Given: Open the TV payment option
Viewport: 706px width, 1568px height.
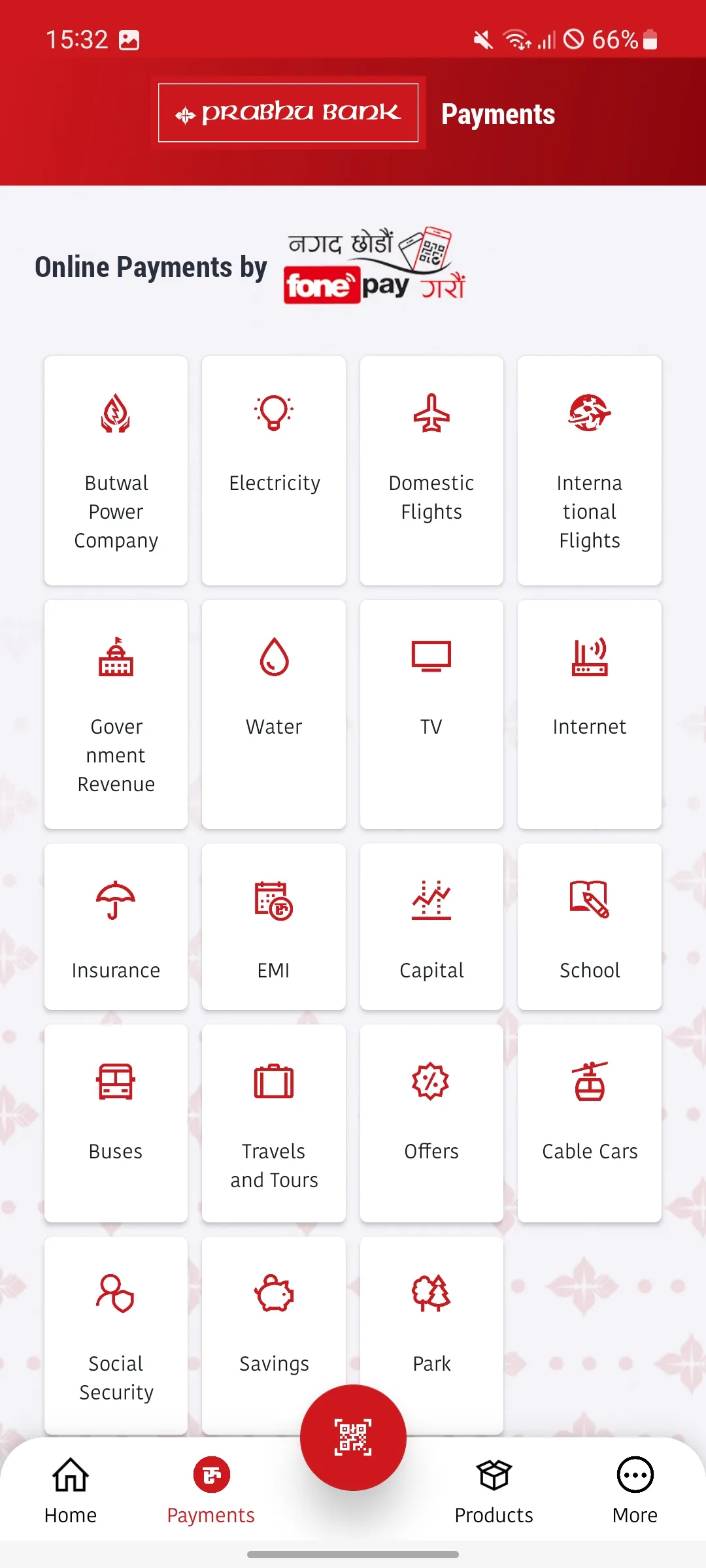Looking at the screenshot, I should point(431,714).
